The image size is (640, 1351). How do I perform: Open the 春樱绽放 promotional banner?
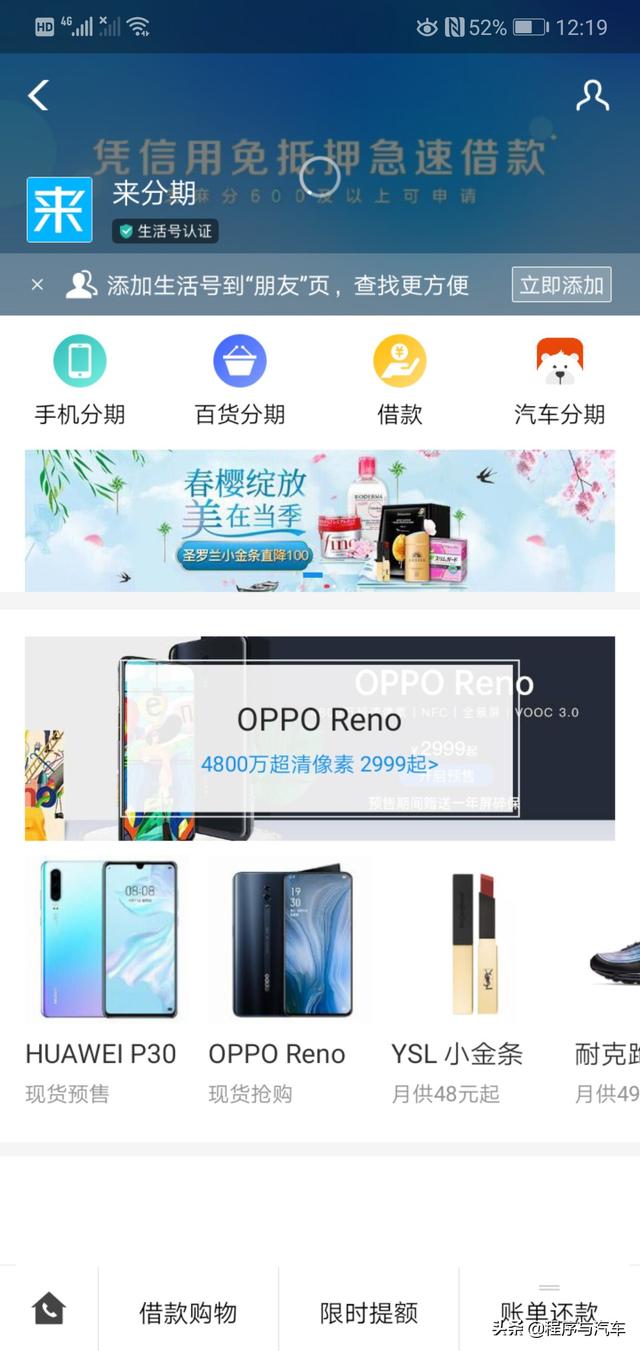pos(320,520)
